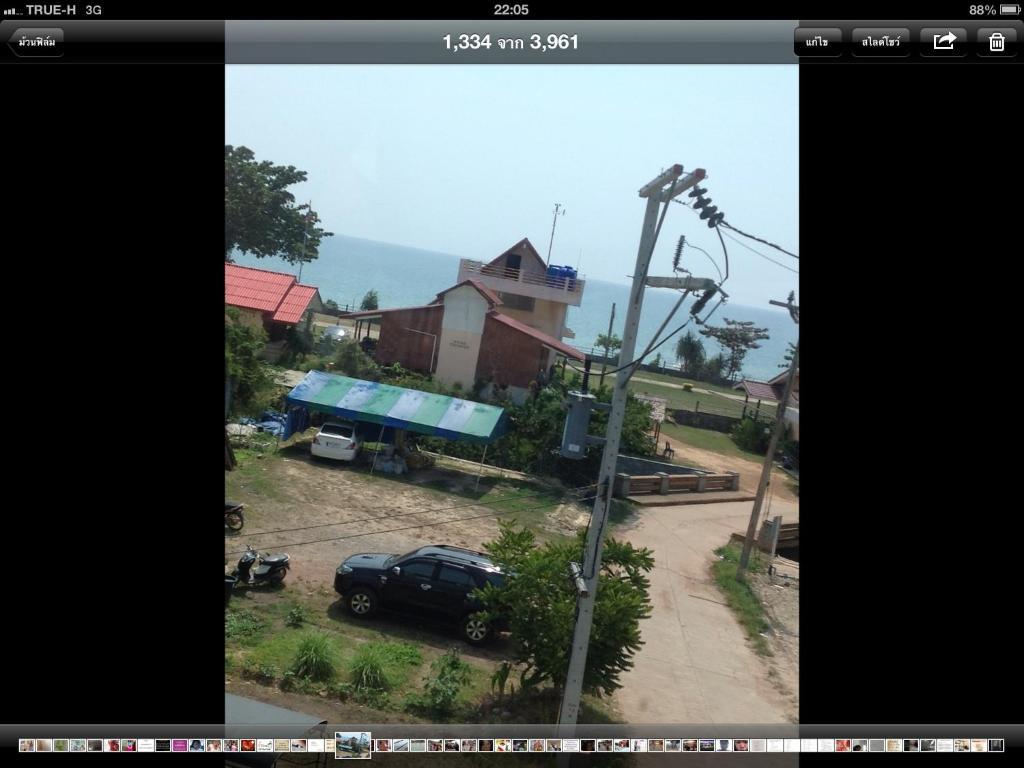Image resolution: width=1024 pixels, height=768 pixels.
Task: Open the share options
Action: [x=944, y=42]
